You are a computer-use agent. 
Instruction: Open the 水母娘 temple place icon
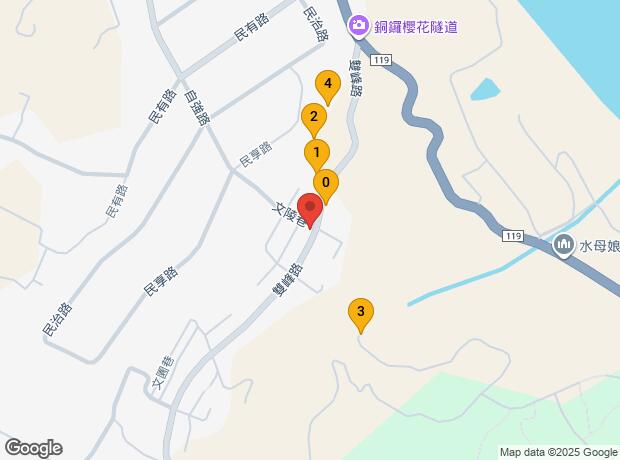click(x=565, y=245)
